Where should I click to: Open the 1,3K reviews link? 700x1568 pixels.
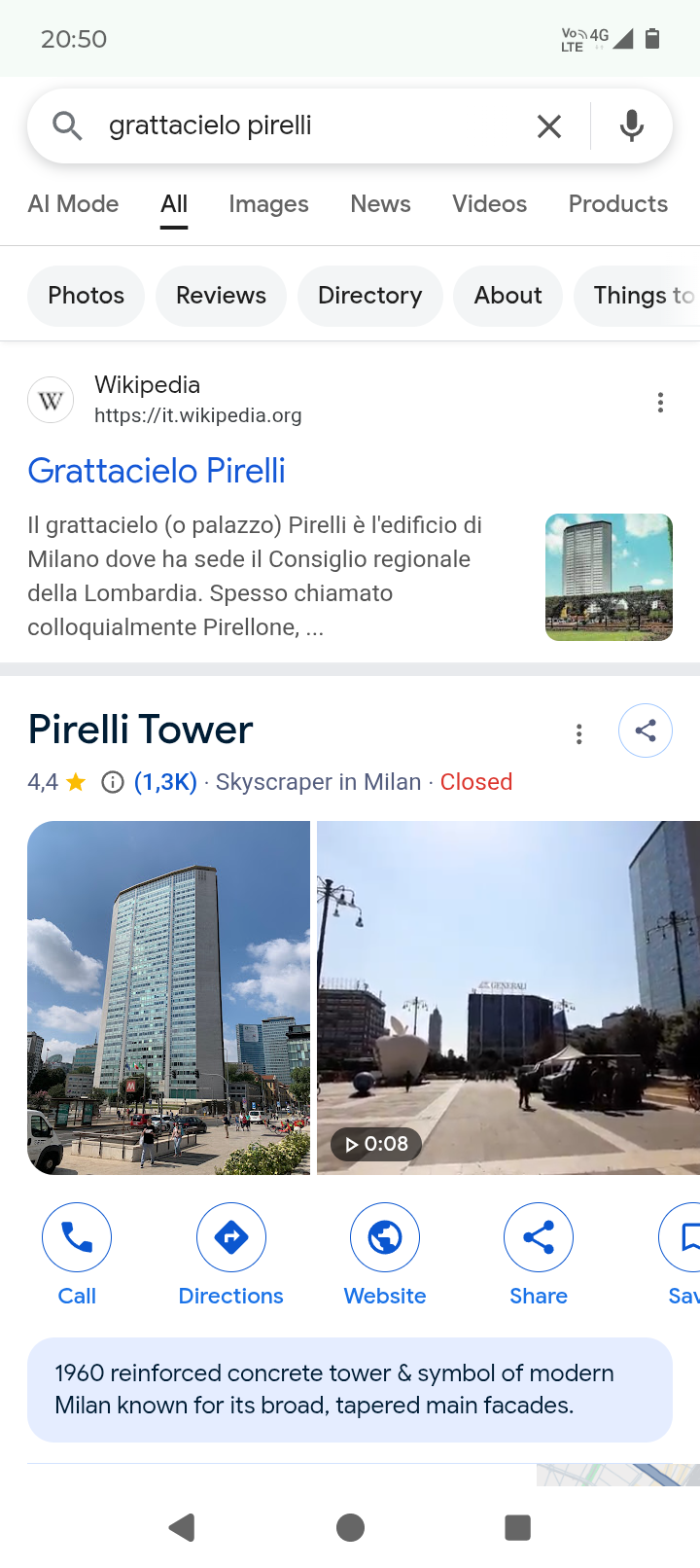point(165,782)
